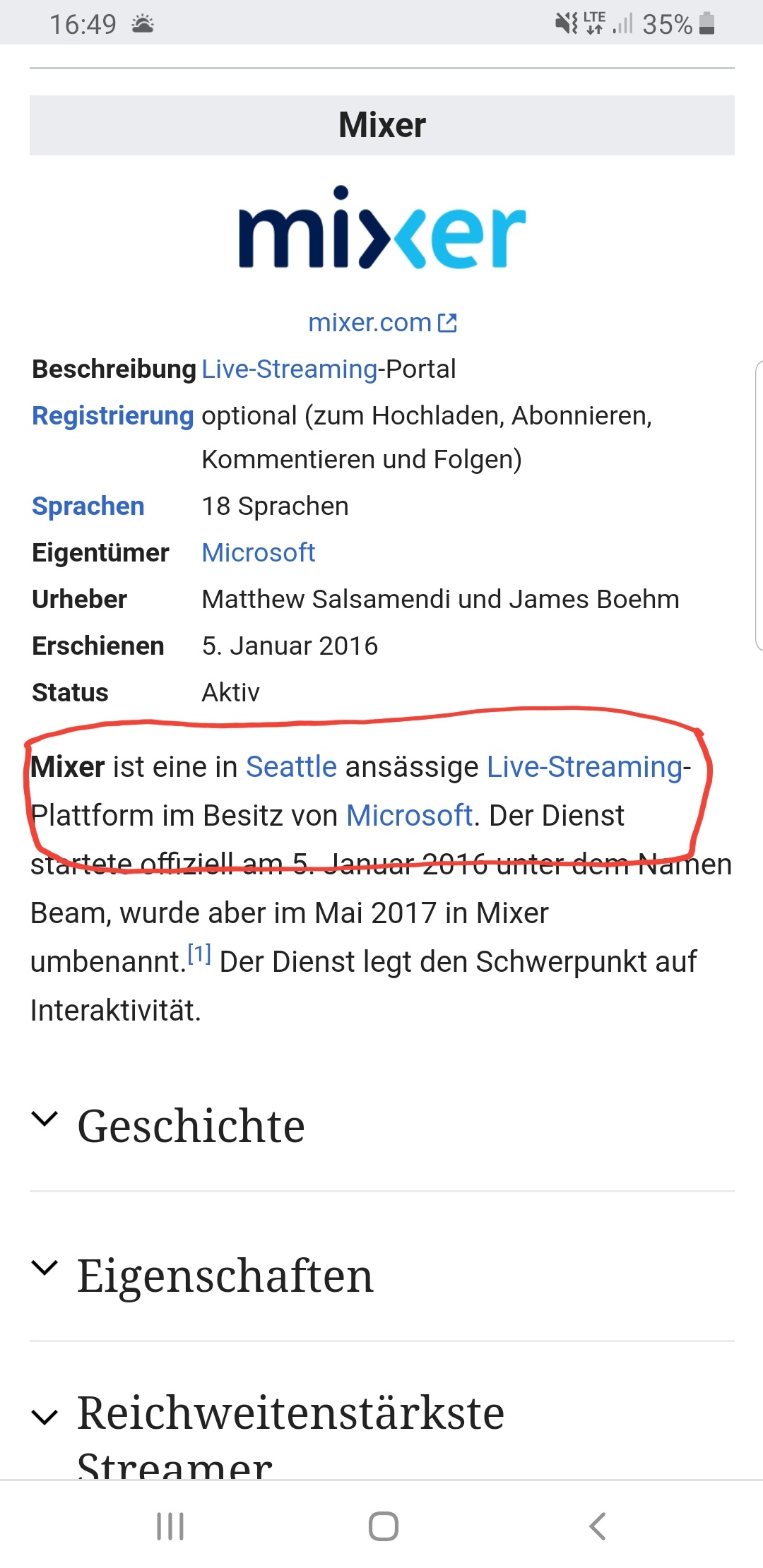Open Microsoft link in the intro paragraph
This screenshot has width=763, height=1568.
(x=409, y=816)
